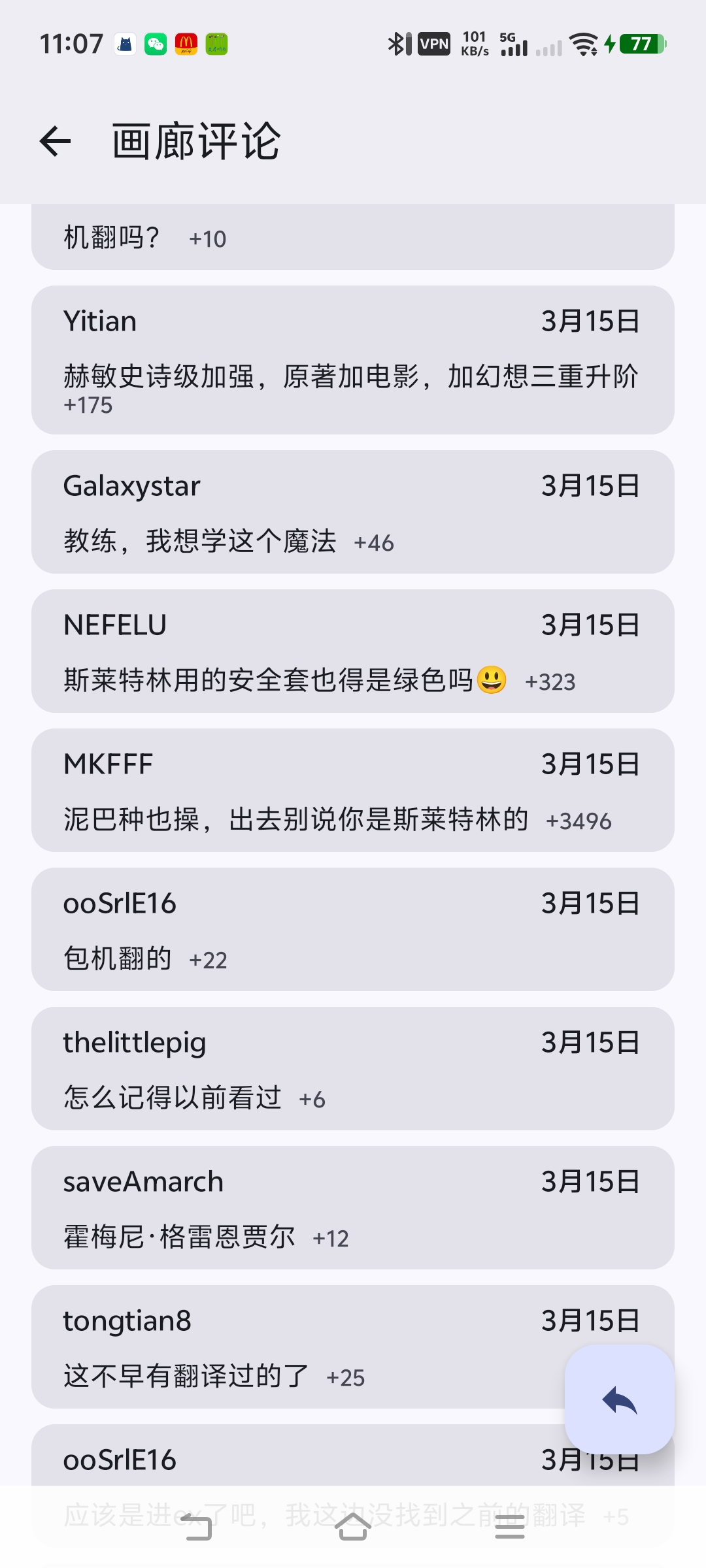706x1568 pixels.
Task: Open NEFELU's comment with +323 votes
Action: pyautogui.click(x=353, y=651)
